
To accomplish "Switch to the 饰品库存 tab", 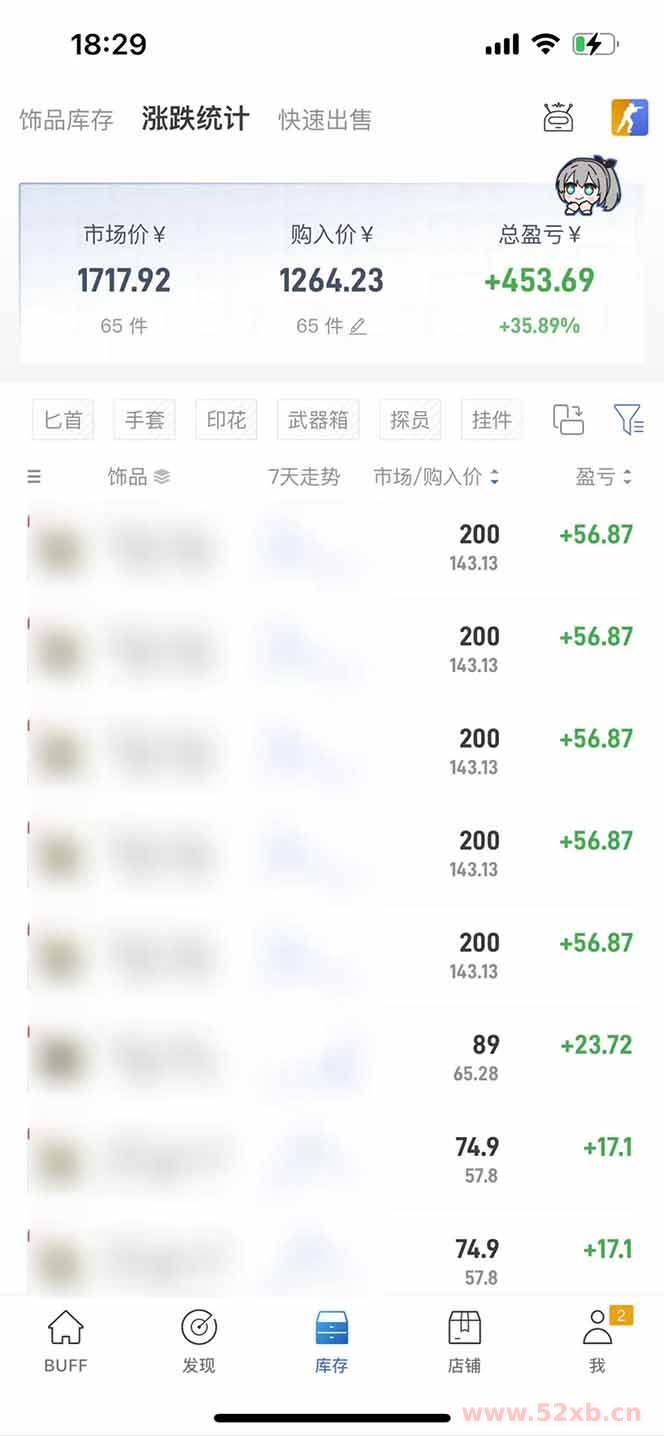I will (x=66, y=120).
